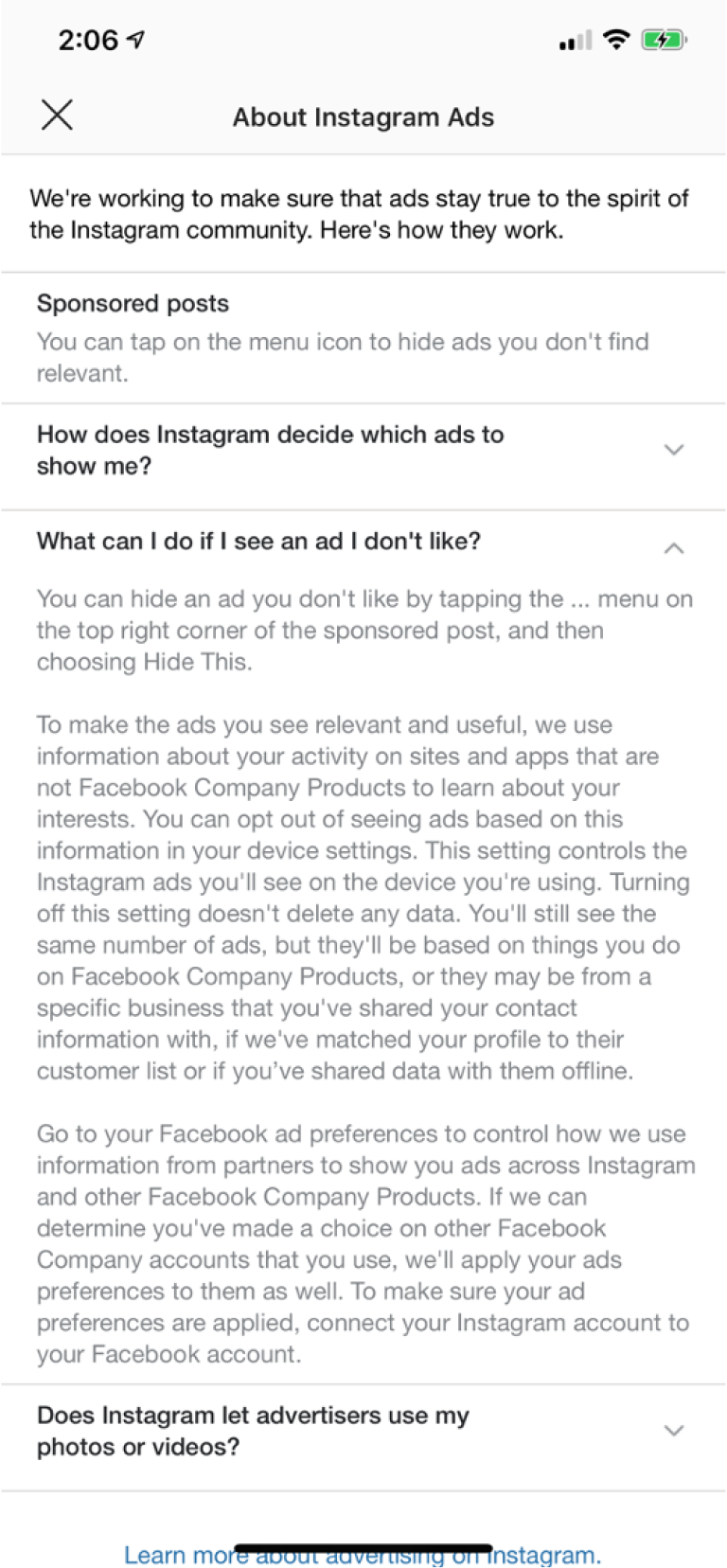The height and width of the screenshot is (1568, 727).
Task: Close the About Instagram Ads page
Action: pyautogui.click(x=57, y=116)
